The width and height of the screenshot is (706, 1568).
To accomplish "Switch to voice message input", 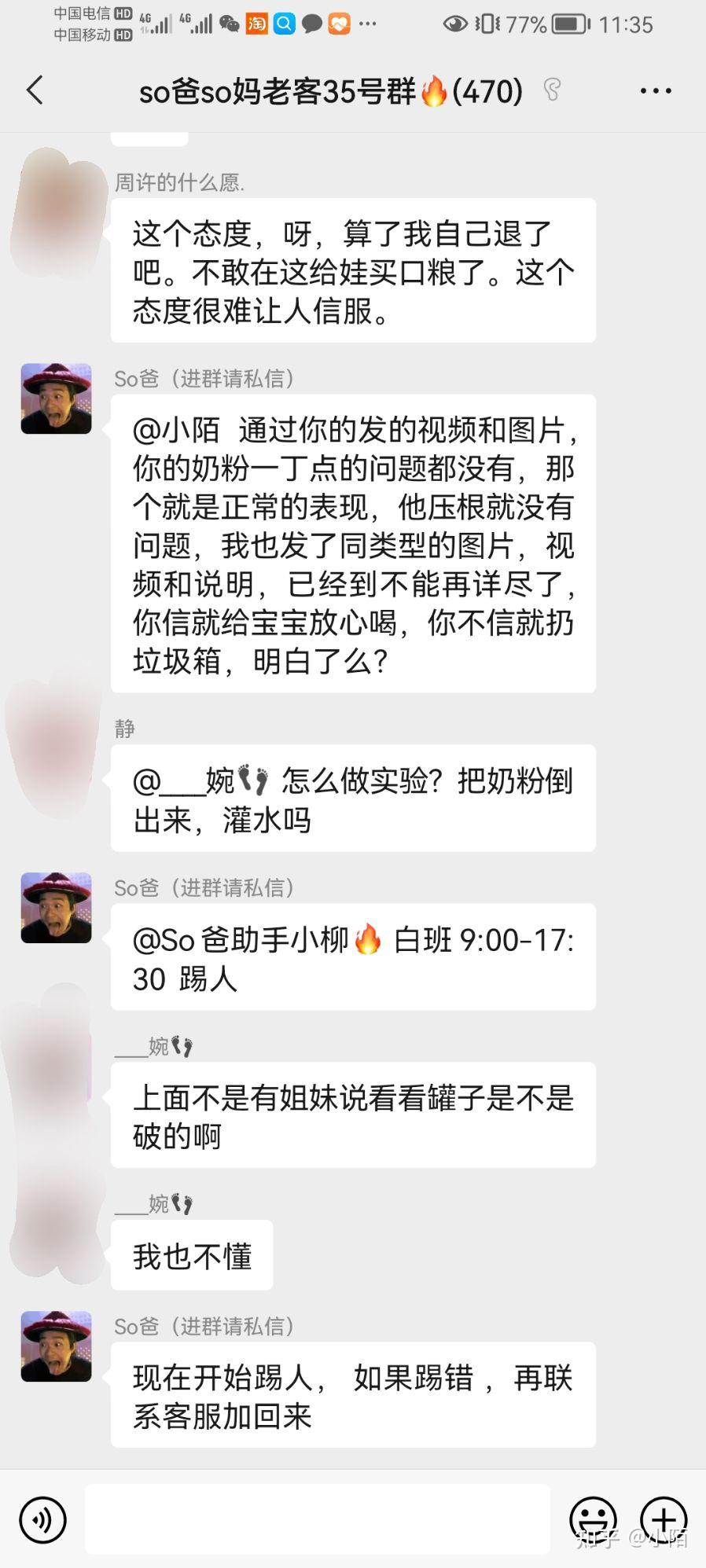I will 43,1519.
